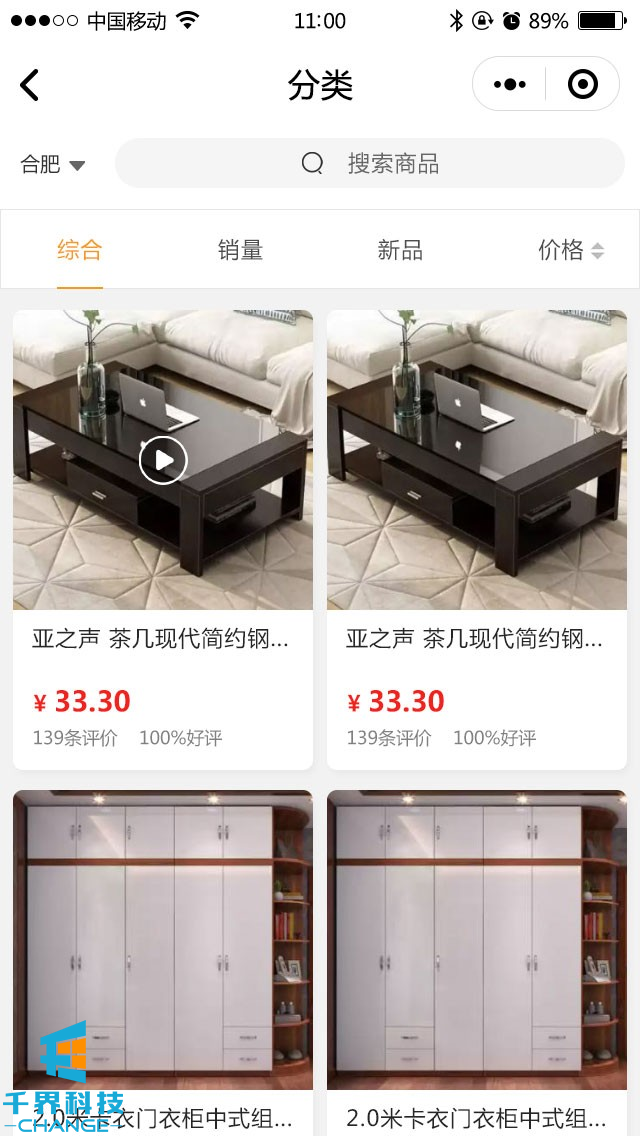Screen dimensions: 640x1136
Task: Sort products by 价格
Action: [x=570, y=250]
